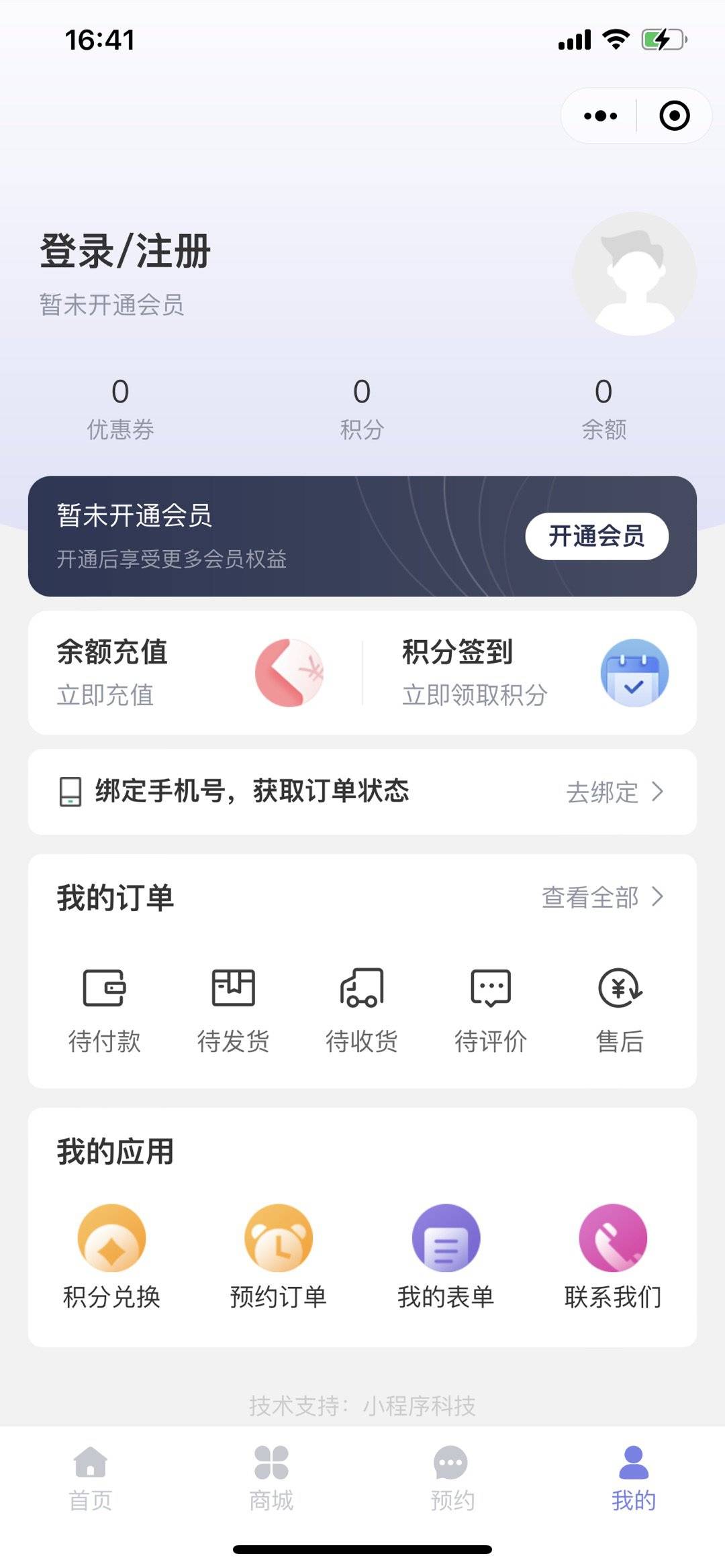Image resolution: width=725 pixels, height=1568 pixels.
Task: Tap 去绑定 to bind phone number
Action: coord(614,792)
